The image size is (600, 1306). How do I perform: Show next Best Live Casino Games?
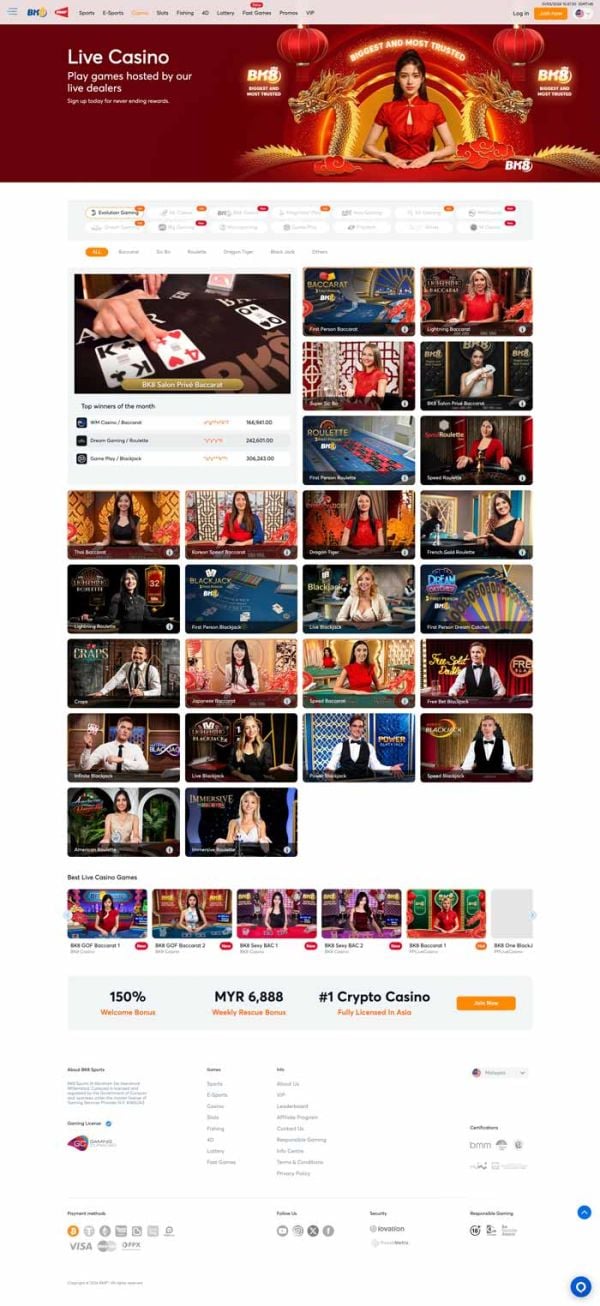click(x=533, y=914)
